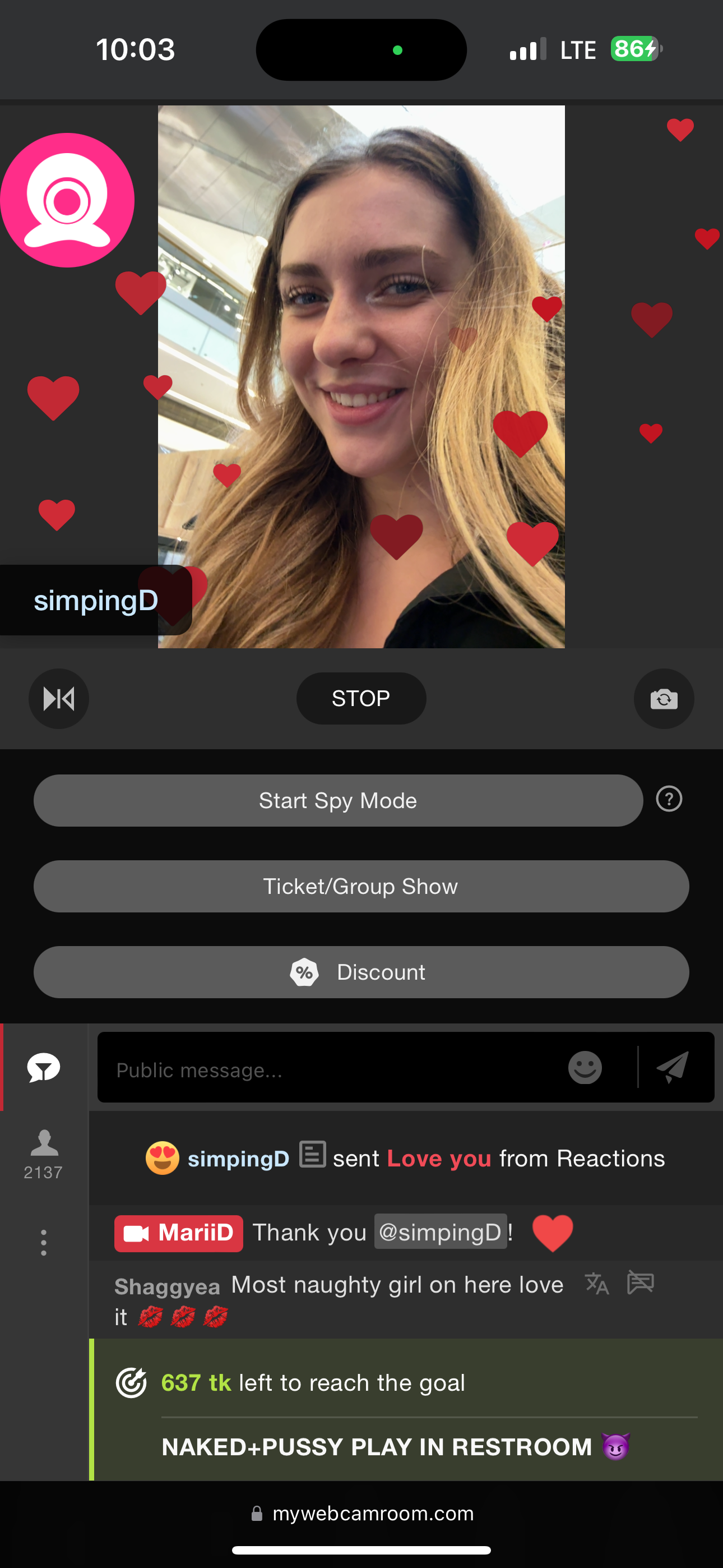
Task: Tap the mute-chat icon on Shaggyea's message
Action: (641, 1283)
